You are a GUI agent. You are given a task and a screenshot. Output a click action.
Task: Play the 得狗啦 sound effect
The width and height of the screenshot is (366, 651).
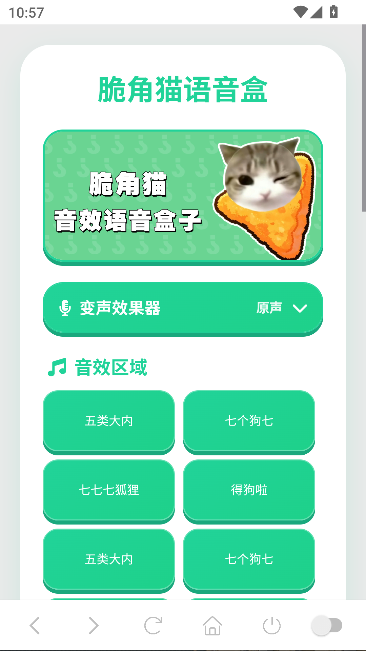(x=249, y=491)
